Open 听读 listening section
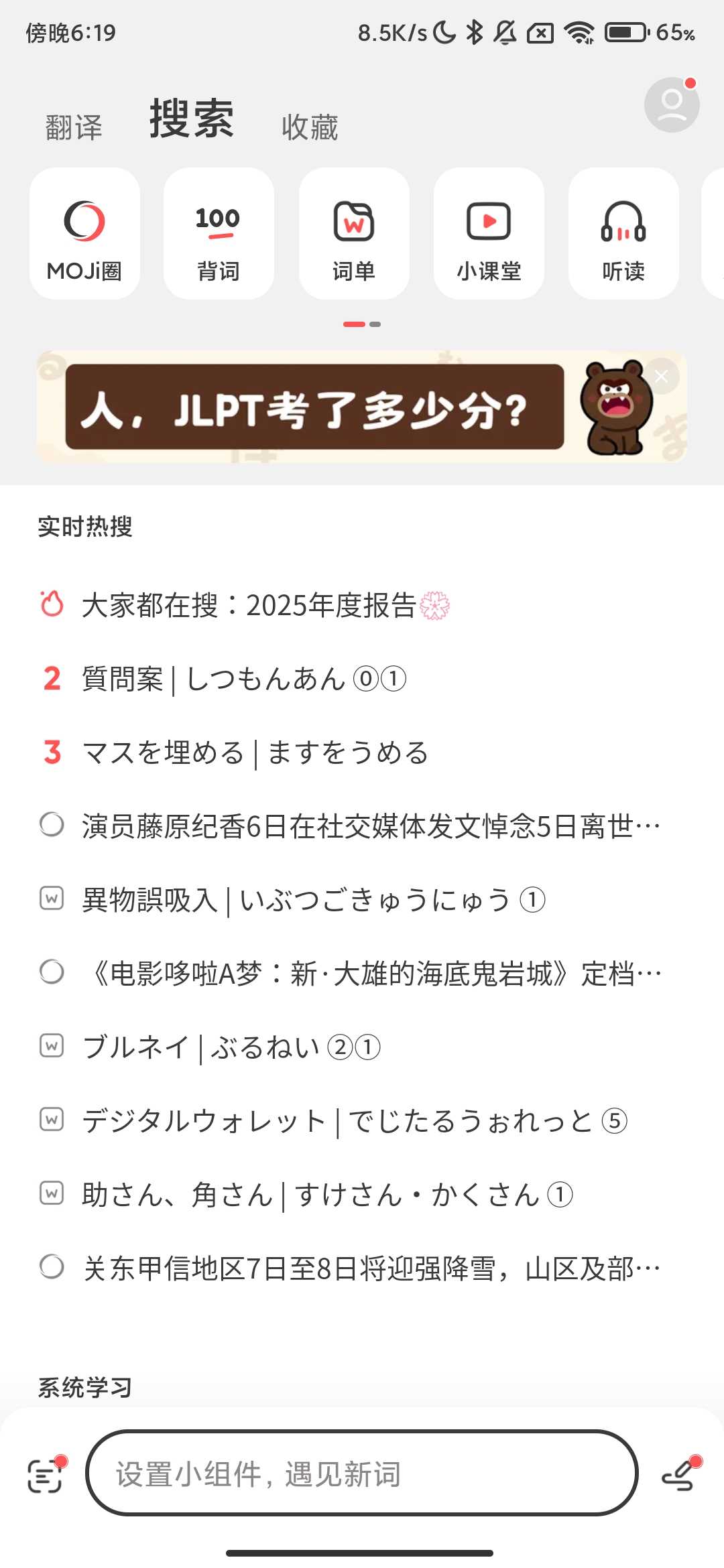Image resolution: width=724 pixels, height=1568 pixels. point(623,233)
